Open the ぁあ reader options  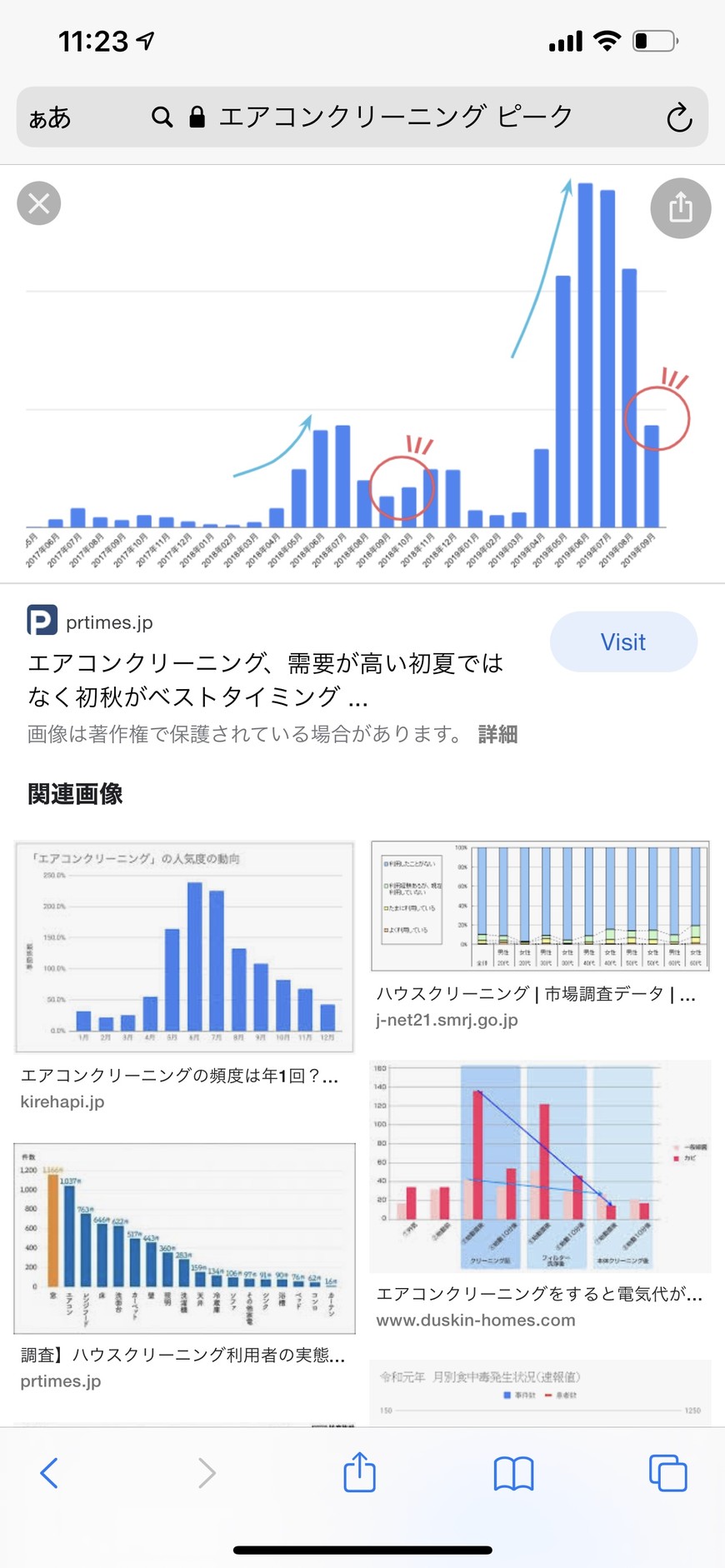click(x=50, y=117)
